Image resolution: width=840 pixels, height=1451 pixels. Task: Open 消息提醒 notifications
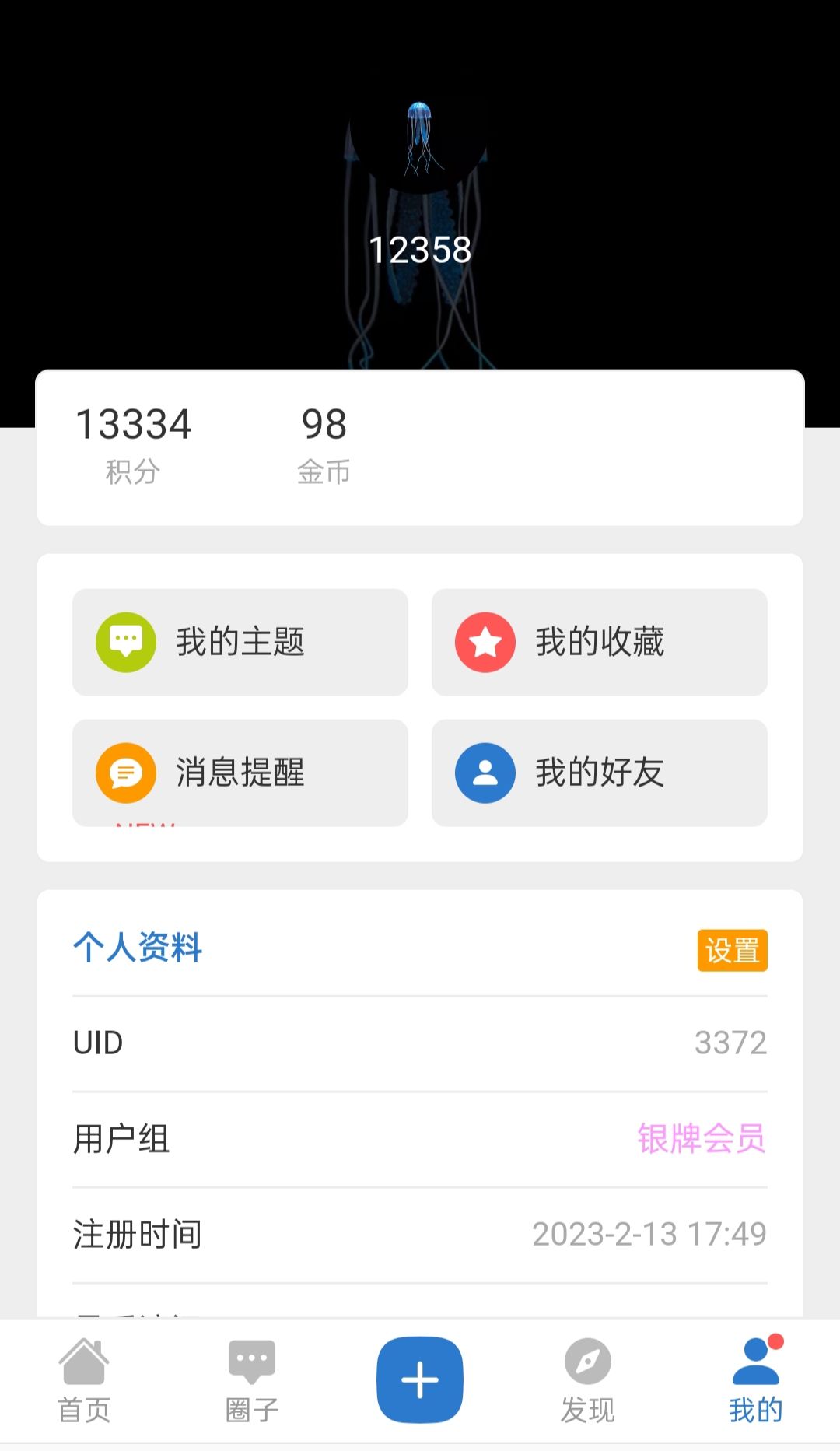pyautogui.click(x=240, y=773)
